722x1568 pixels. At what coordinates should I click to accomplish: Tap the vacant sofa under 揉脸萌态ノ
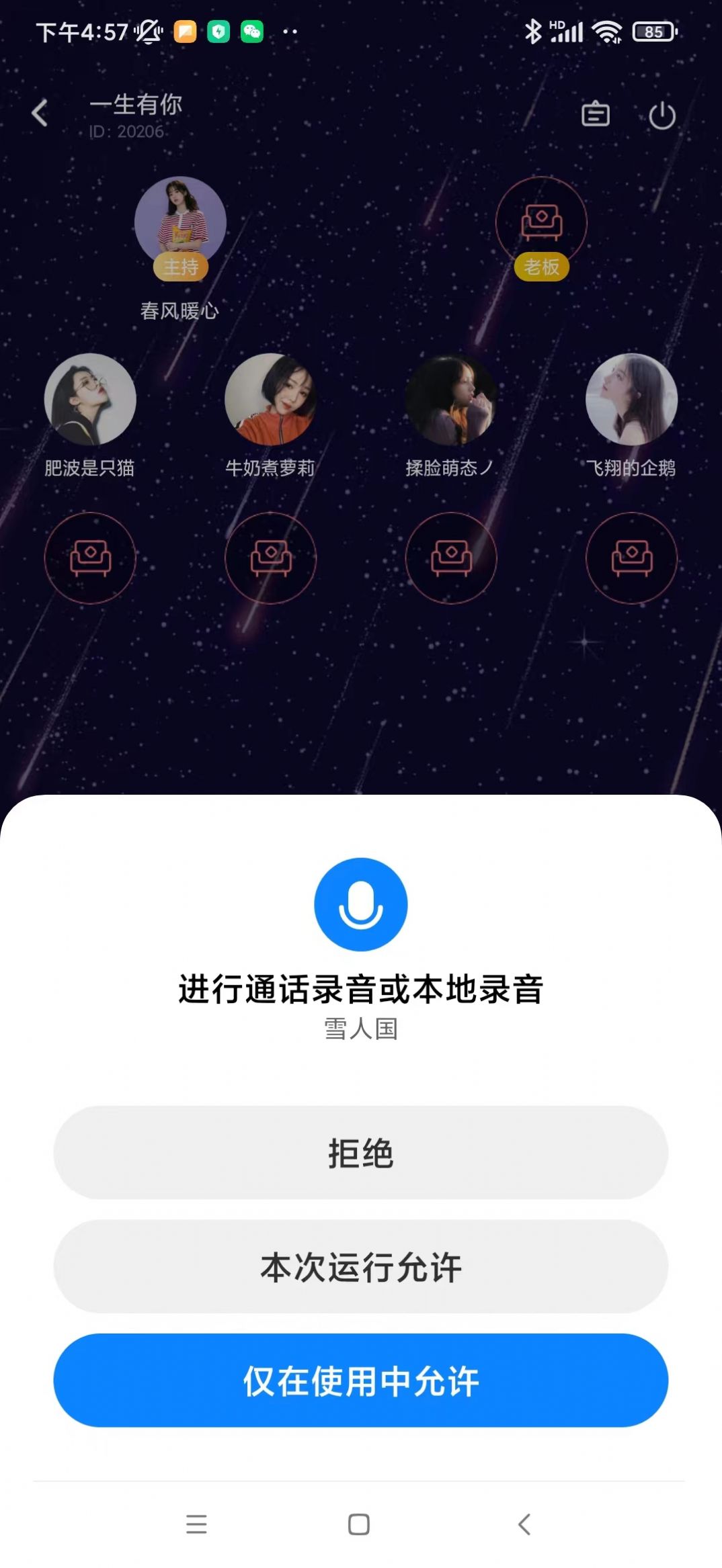[x=452, y=559]
